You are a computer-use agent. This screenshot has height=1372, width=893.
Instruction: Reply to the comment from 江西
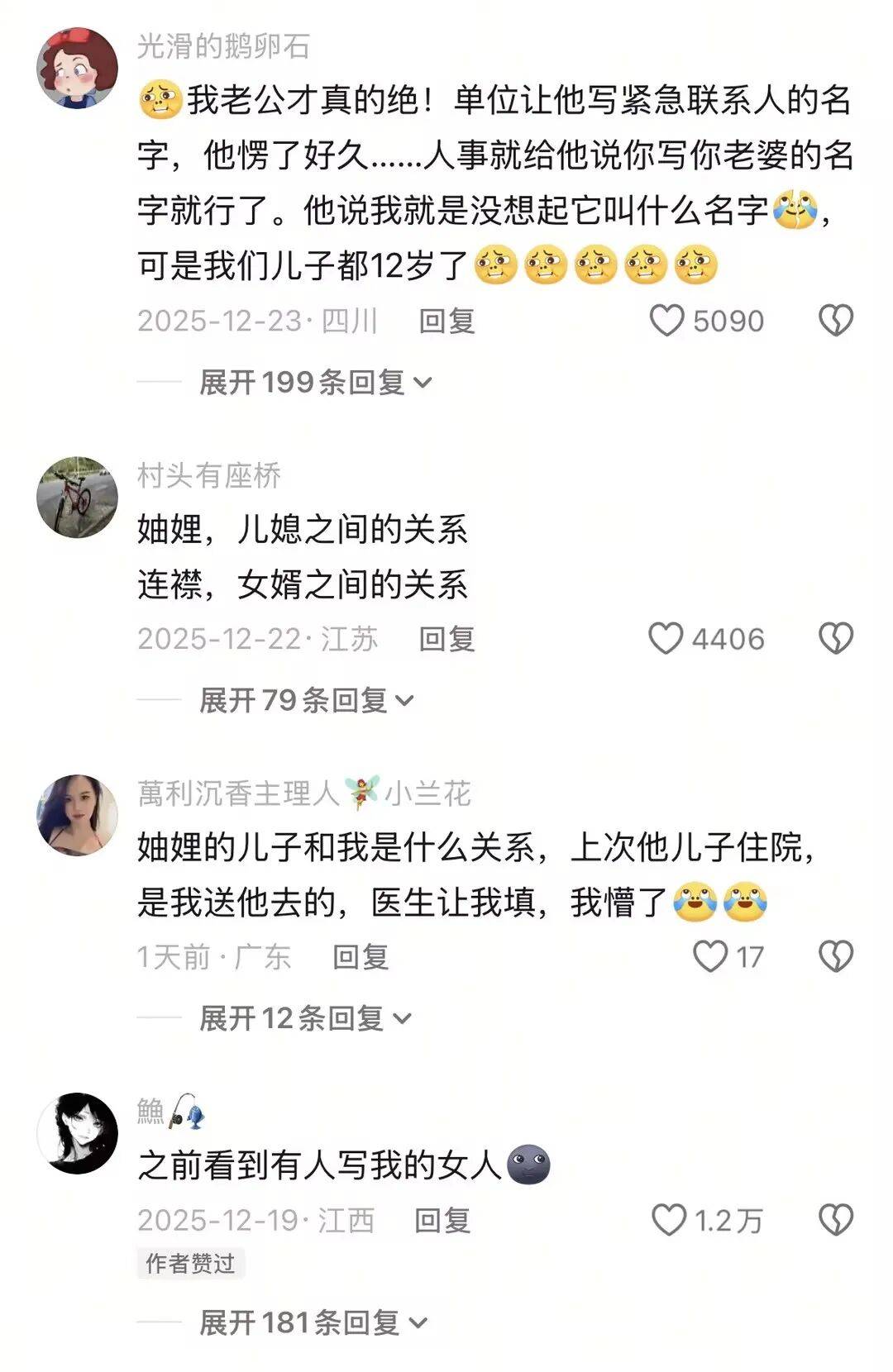pos(442,1220)
